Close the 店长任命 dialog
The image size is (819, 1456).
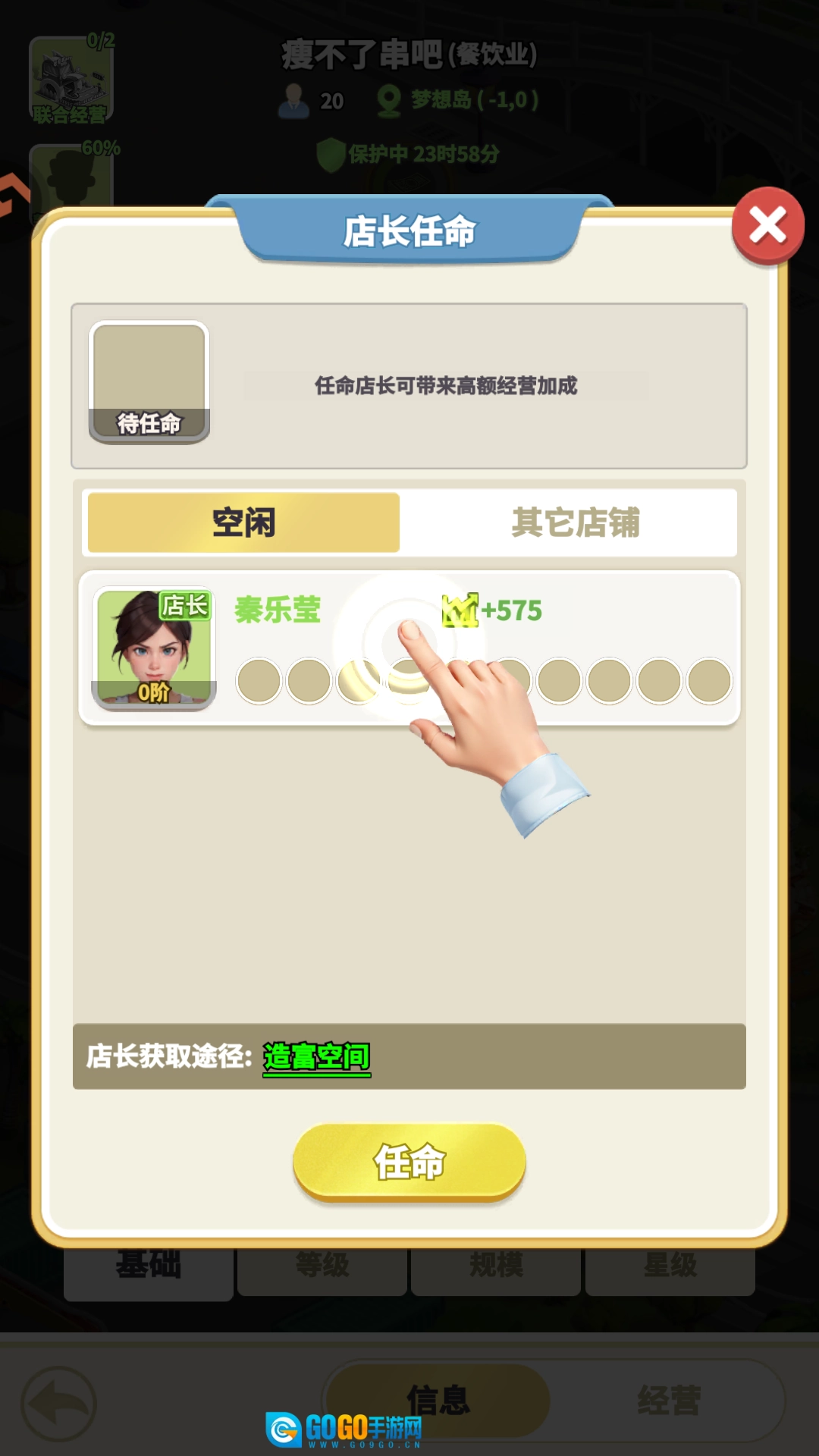767,226
